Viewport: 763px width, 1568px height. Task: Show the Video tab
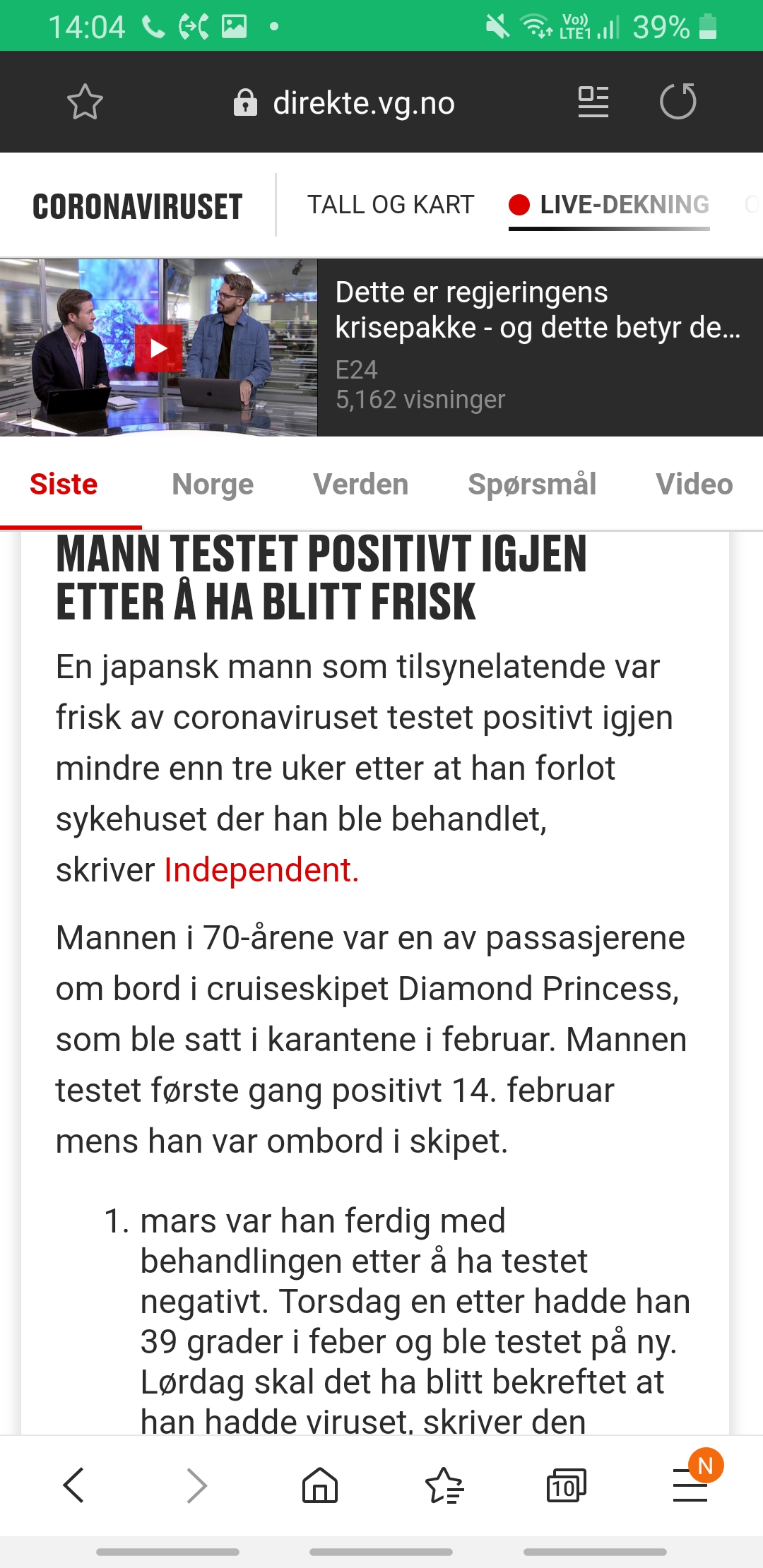click(694, 485)
